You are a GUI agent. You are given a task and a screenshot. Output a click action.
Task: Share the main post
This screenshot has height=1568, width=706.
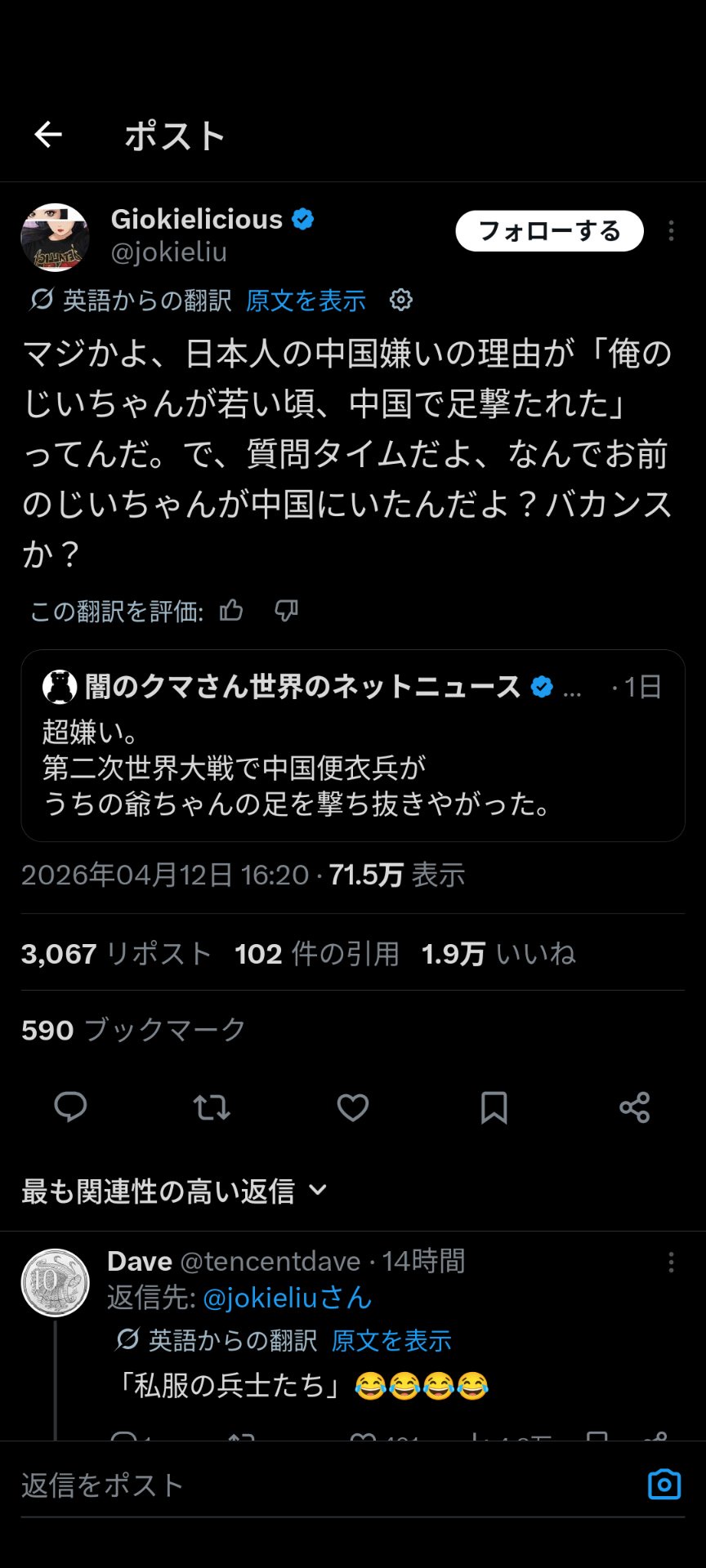coord(635,1107)
